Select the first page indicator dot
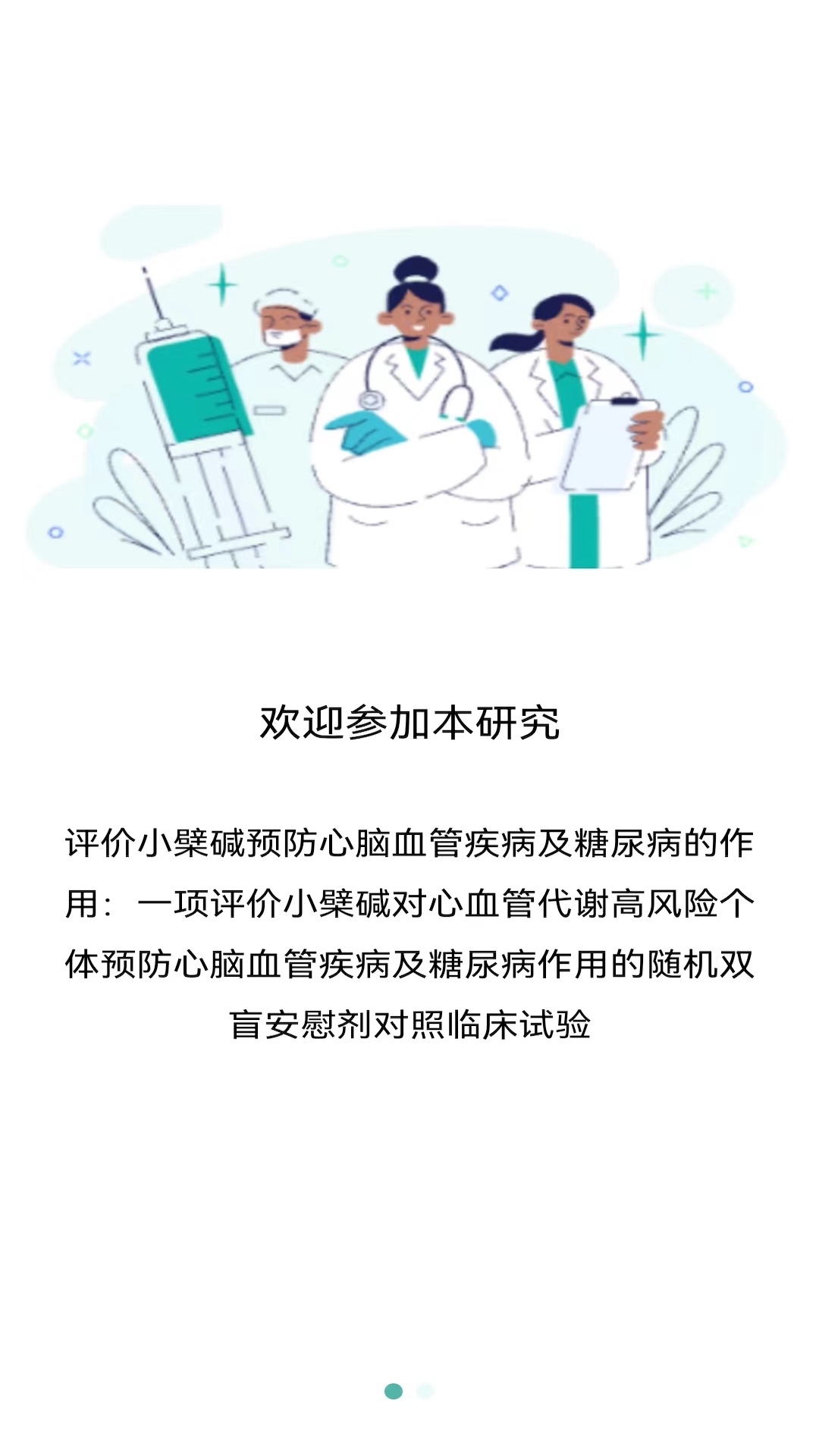The image size is (819, 1456). click(x=394, y=1391)
